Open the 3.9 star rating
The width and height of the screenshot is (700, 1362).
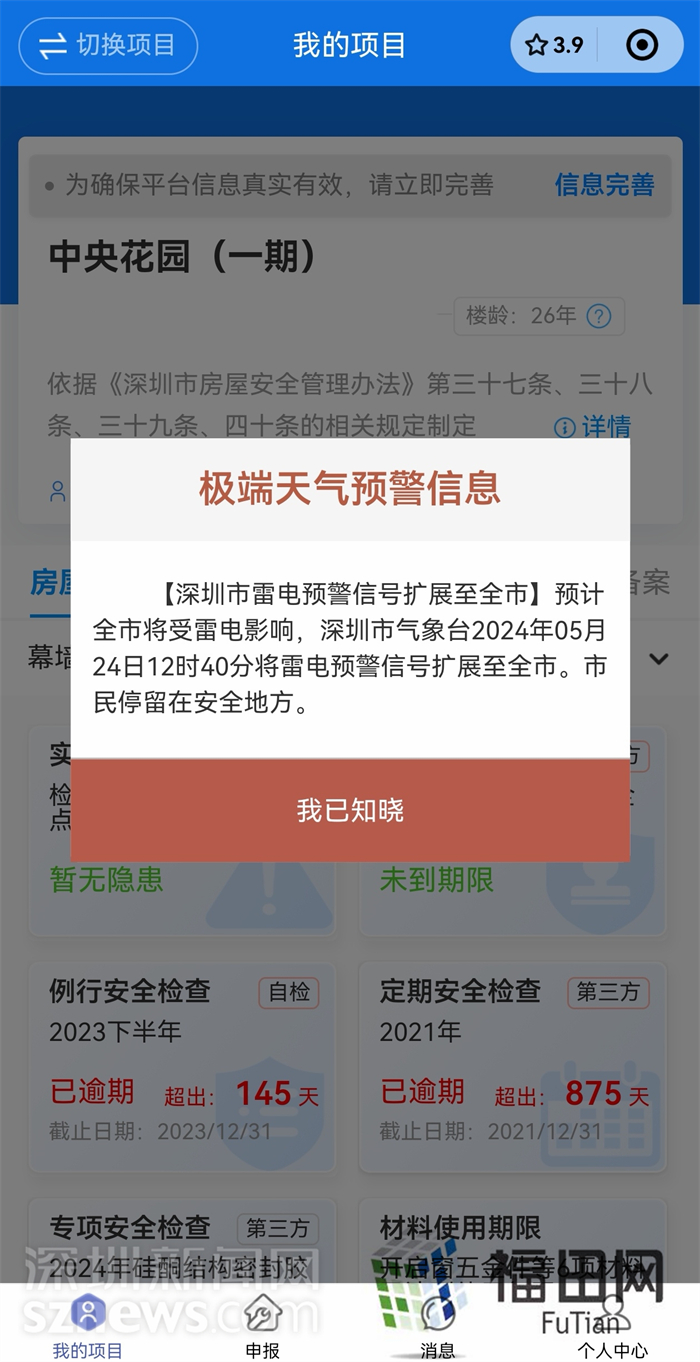(555, 45)
